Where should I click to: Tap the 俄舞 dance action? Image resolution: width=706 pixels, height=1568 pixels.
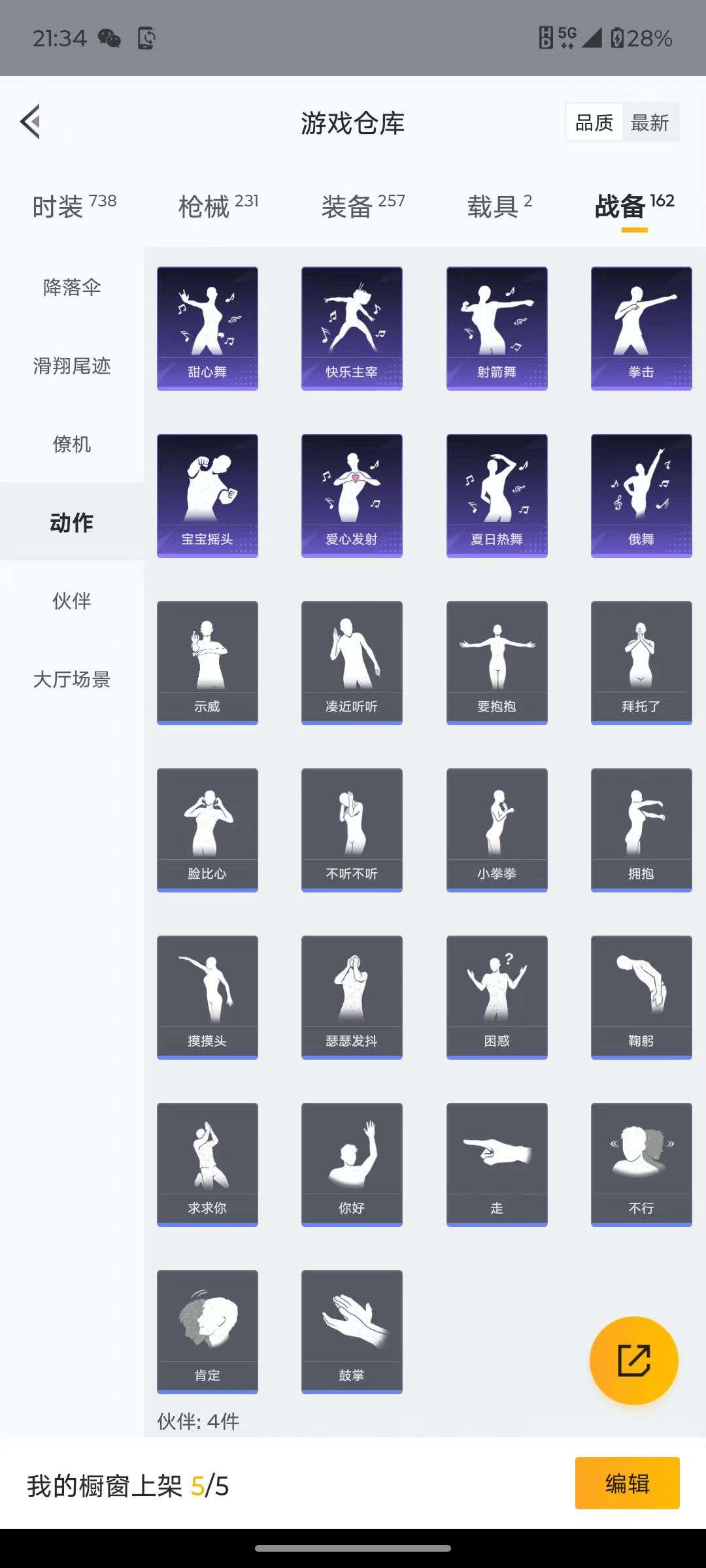pyautogui.click(x=641, y=495)
